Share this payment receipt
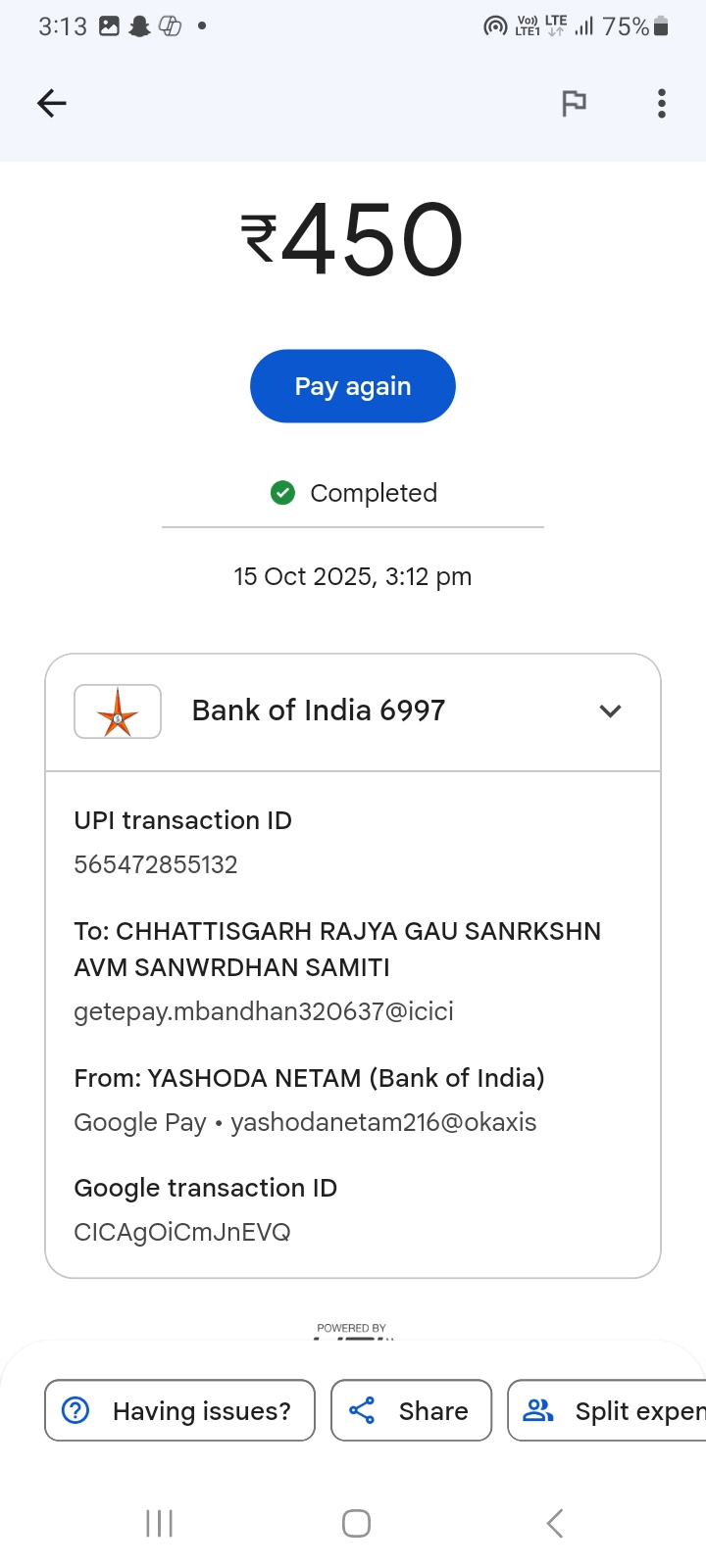Image resolution: width=706 pixels, height=1568 pixels. click(x=411, y=1410)
